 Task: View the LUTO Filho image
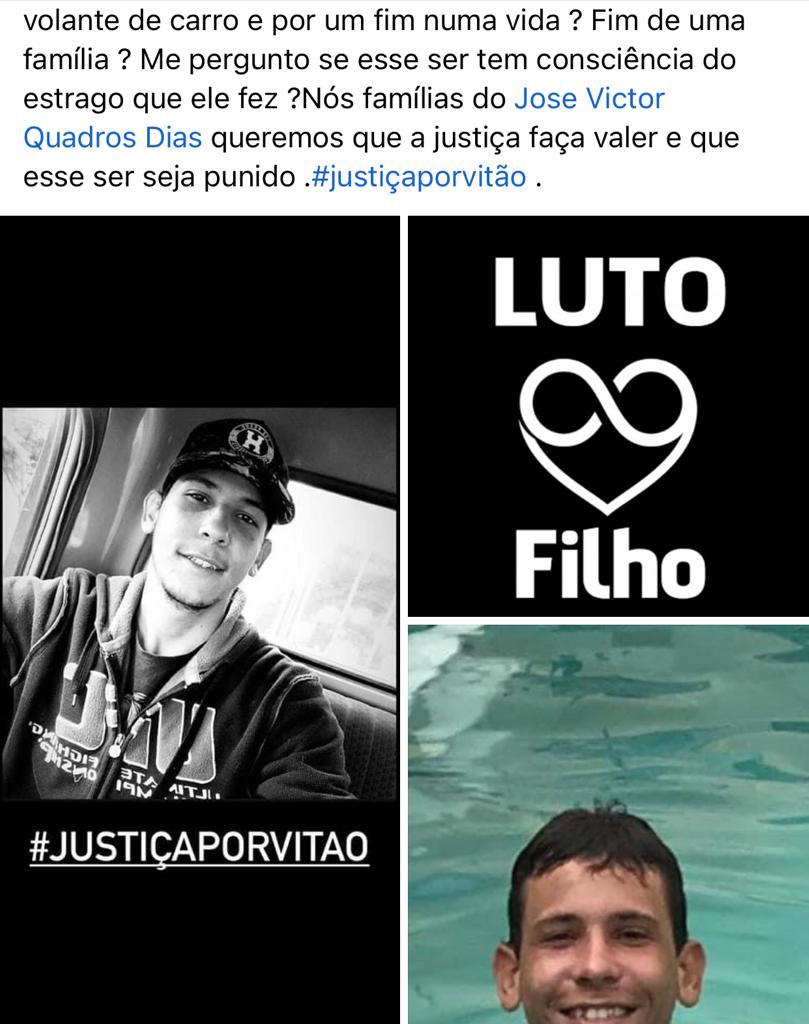pos(608,417)
